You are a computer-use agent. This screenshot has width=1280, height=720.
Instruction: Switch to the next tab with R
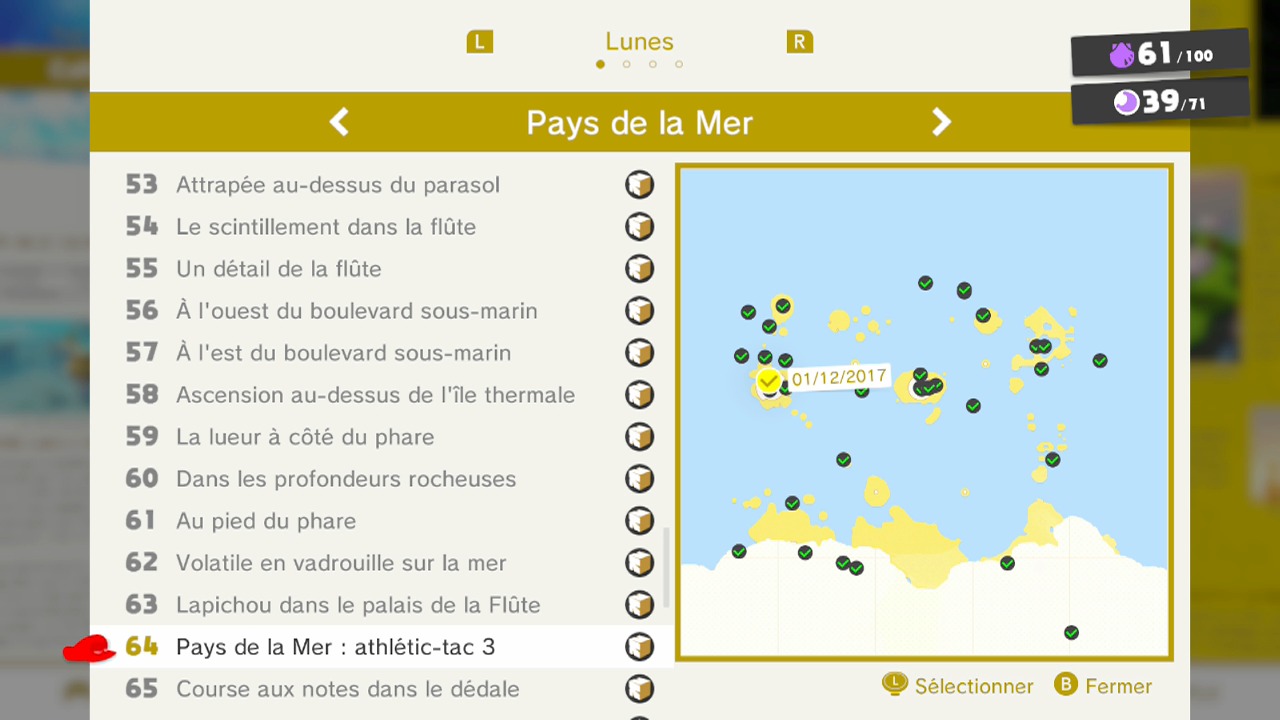(799, 42)
